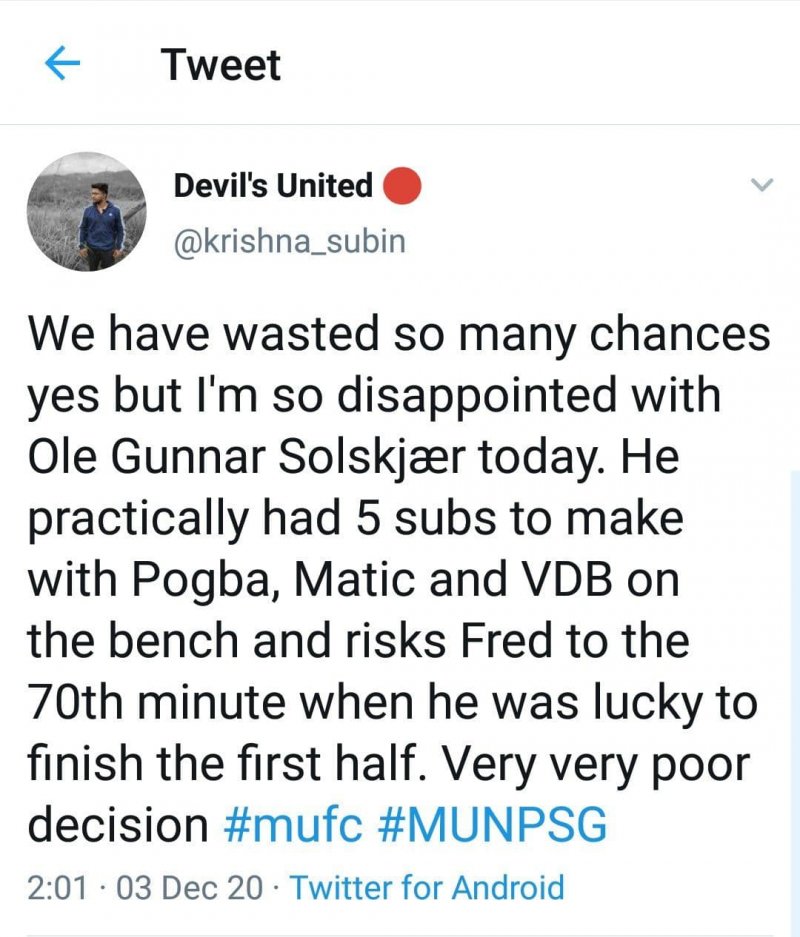Open Devil's United profile by name

[x=272, y=185]
